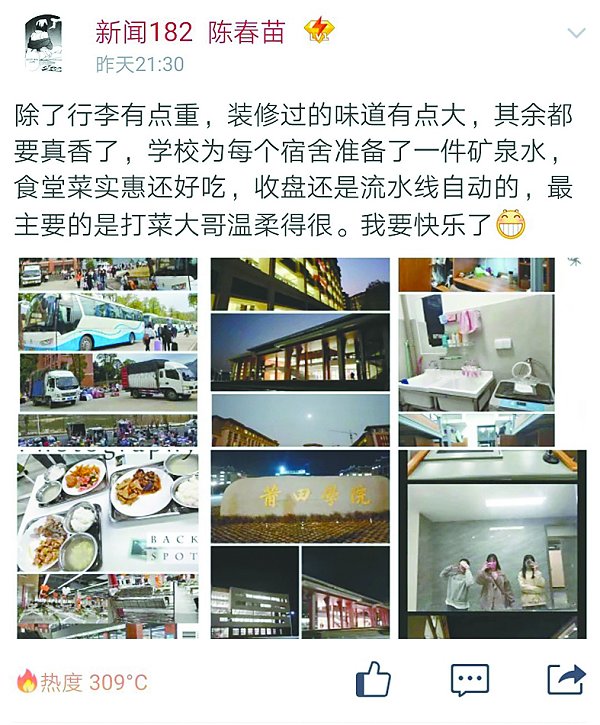Share this post
600x725 pixels.
click(x=565, y=680)
